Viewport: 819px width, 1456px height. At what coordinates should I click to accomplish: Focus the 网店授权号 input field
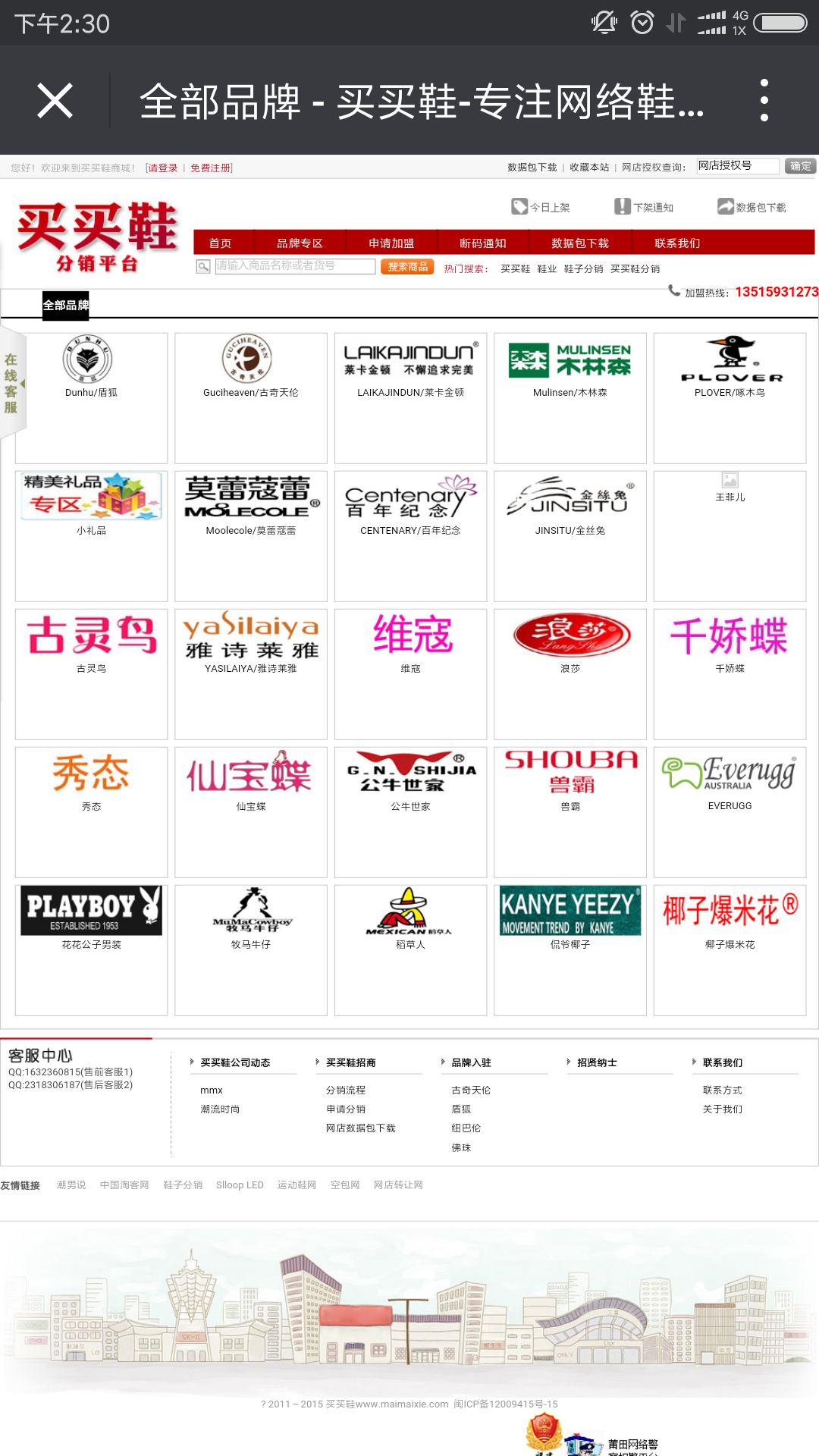pos(737,166)
